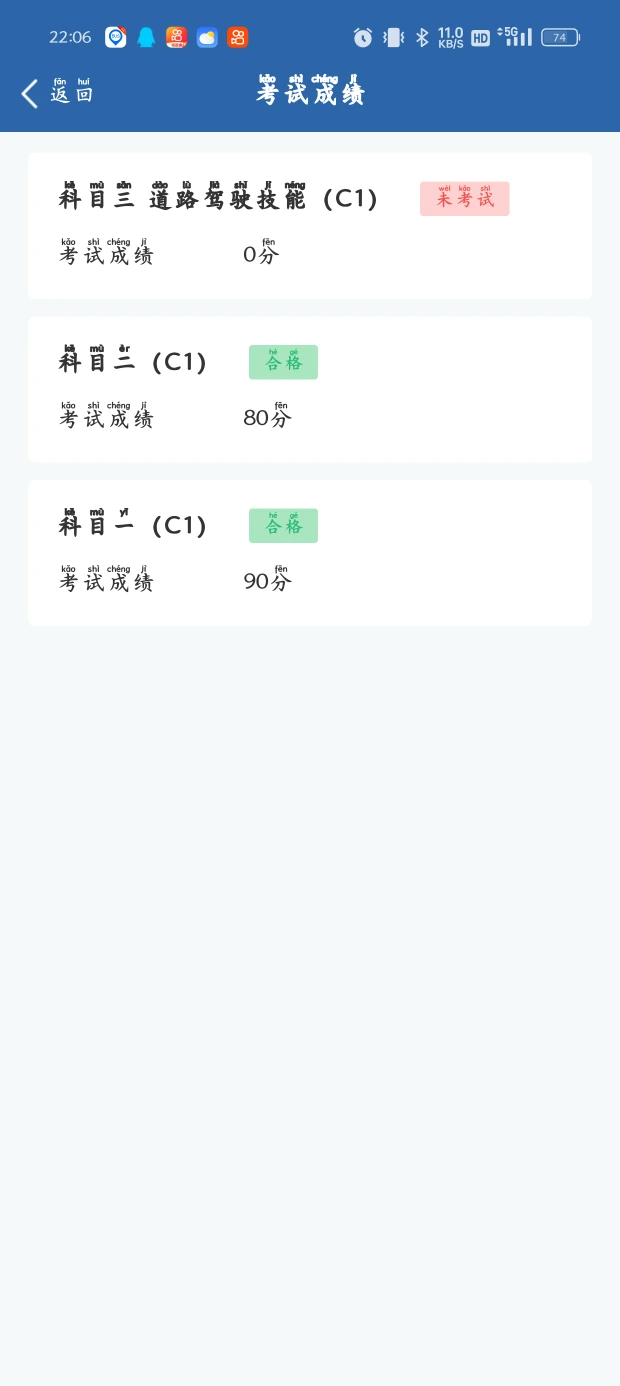The image size is (620, 1386).
Task: Open the 科目二 (C1) score card
Action: tap(310, 389)
